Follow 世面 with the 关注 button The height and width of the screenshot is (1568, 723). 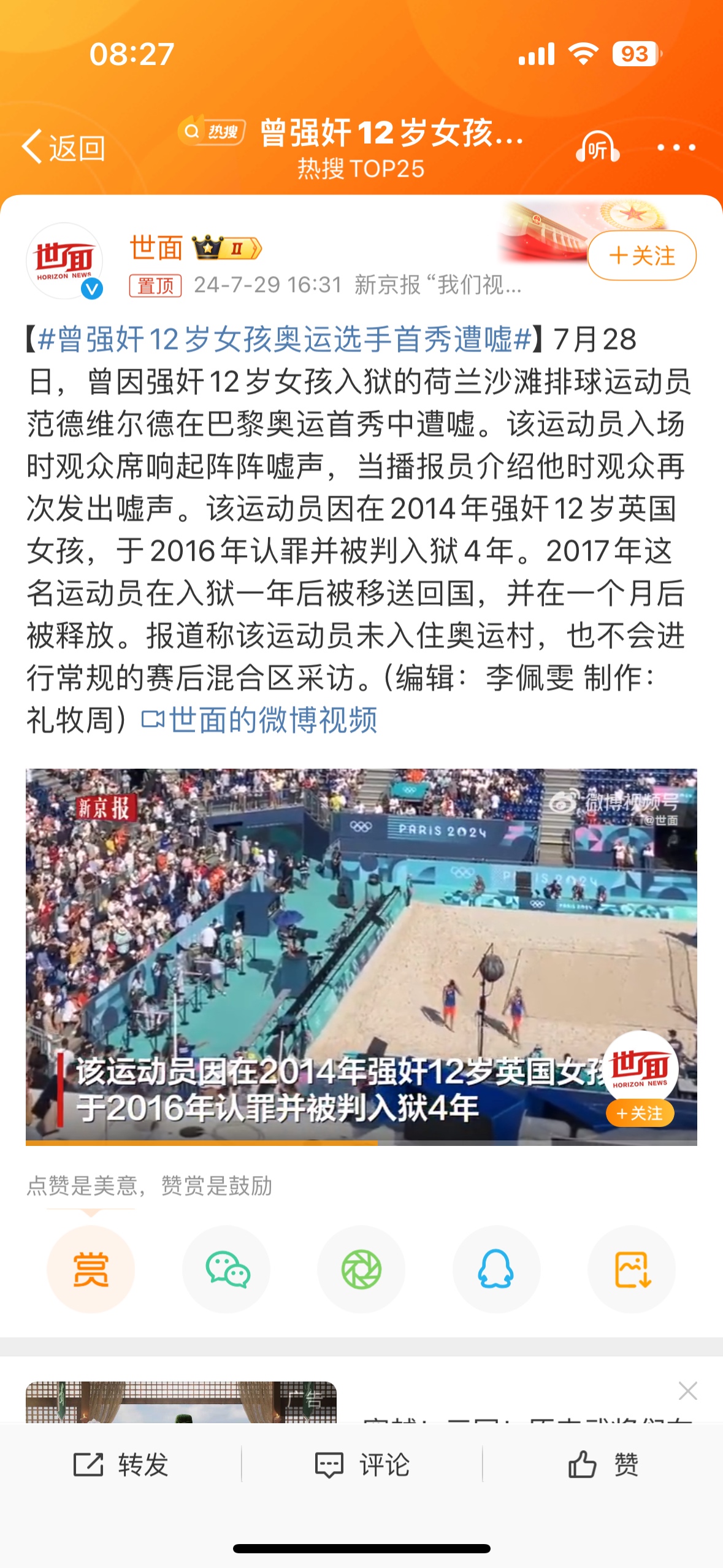641,256
